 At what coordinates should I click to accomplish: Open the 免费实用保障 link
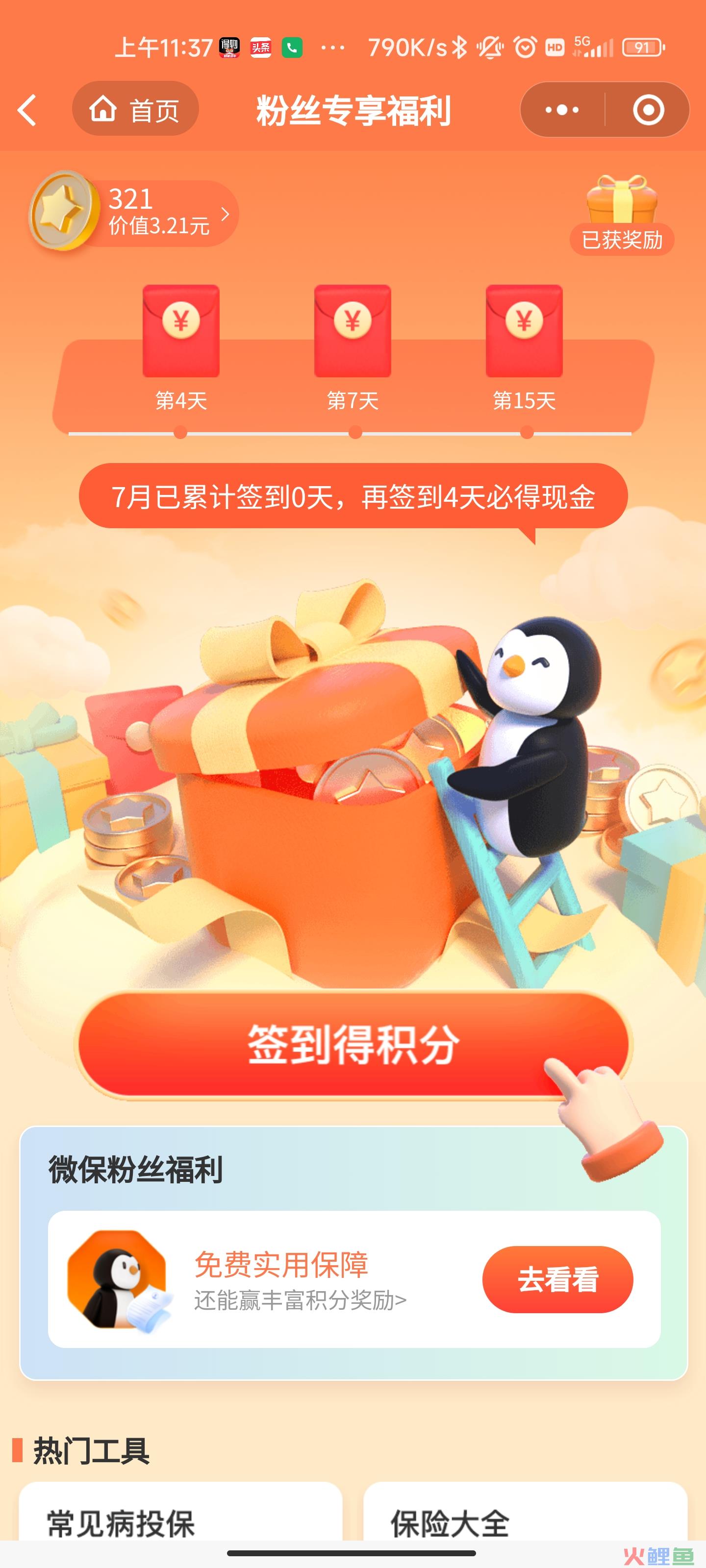point(281,1265)
